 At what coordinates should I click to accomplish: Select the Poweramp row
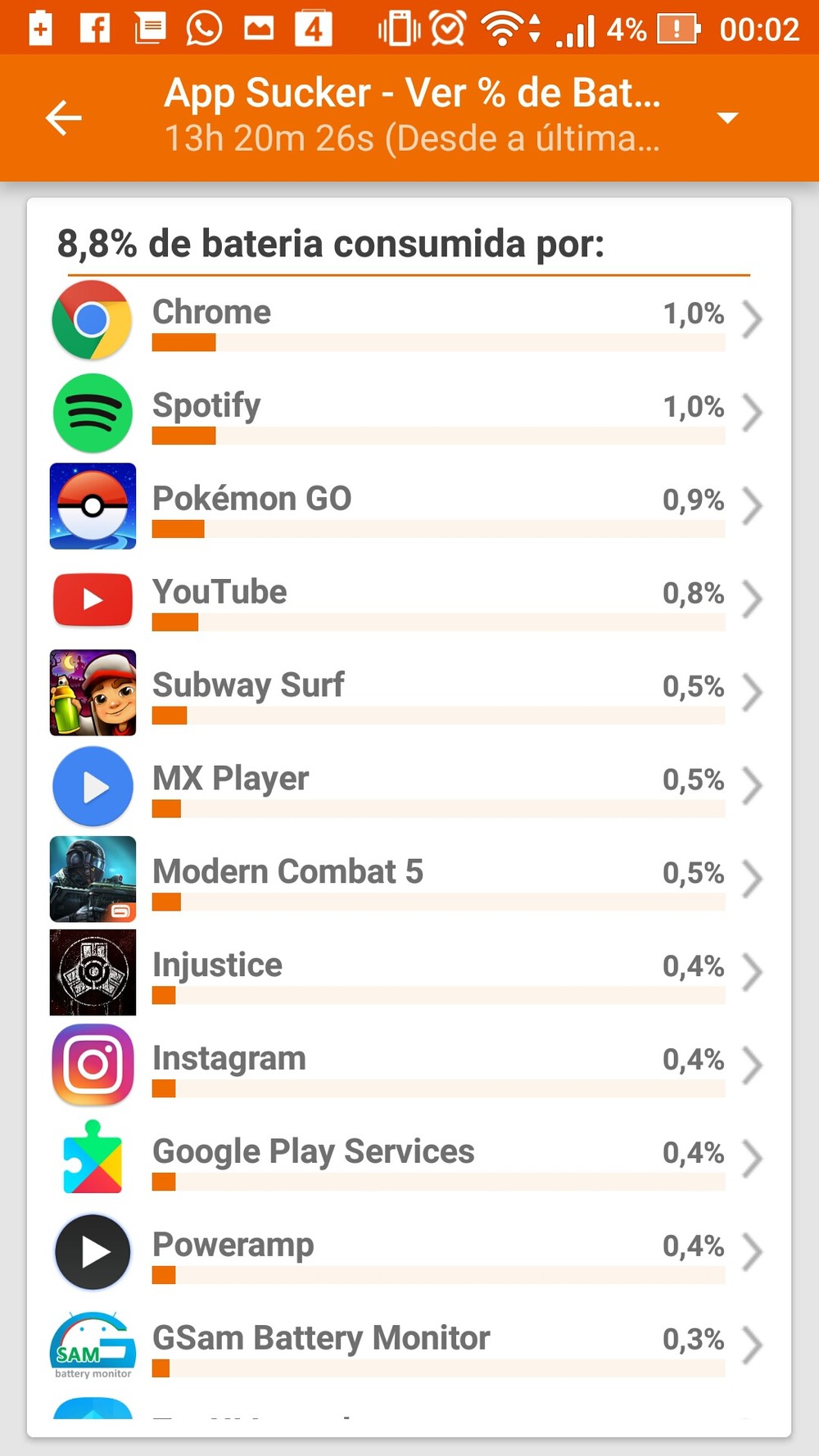pos(409,1253)
